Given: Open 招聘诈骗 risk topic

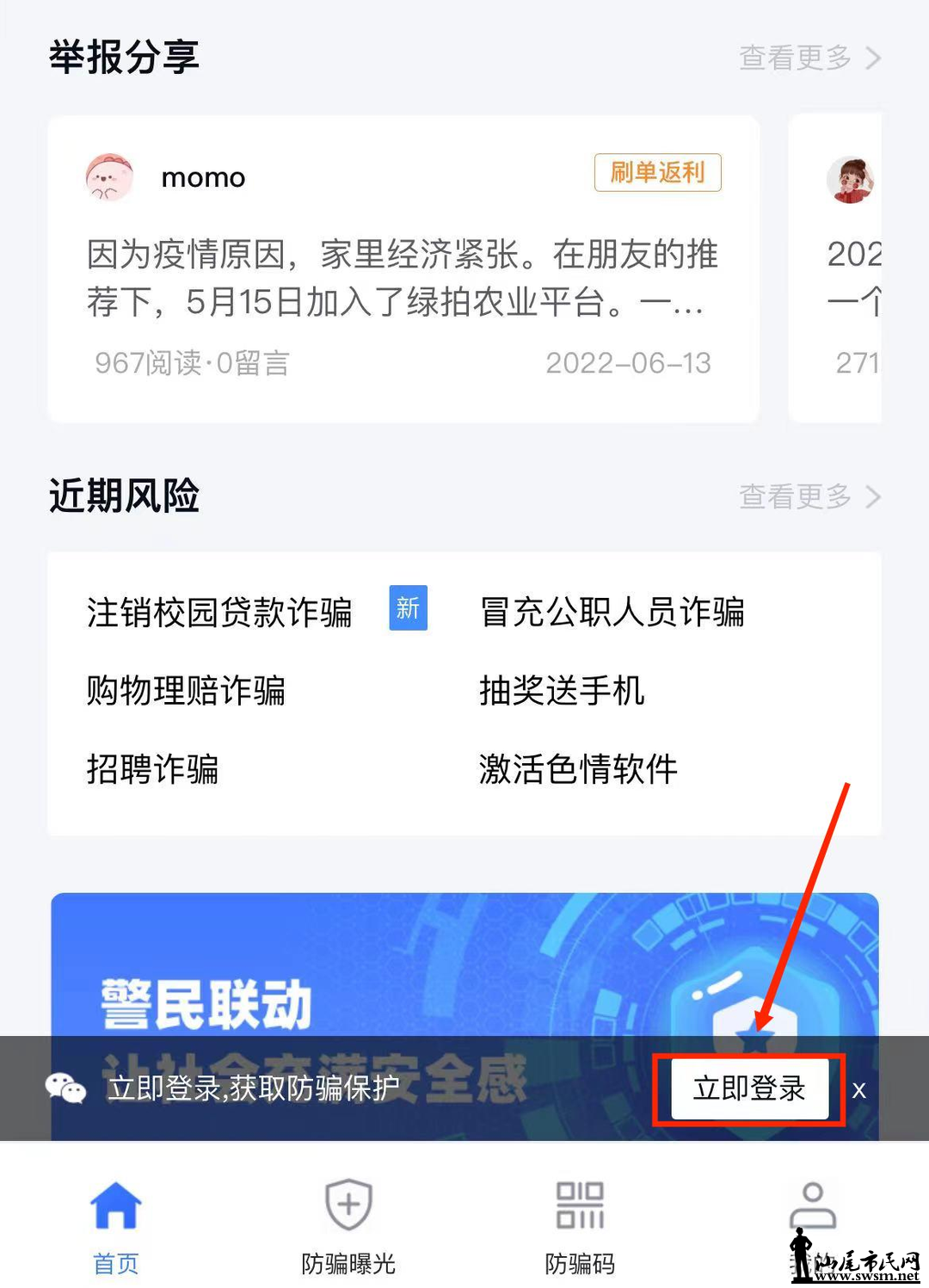Looking at the screenshot, I should [153, 769].
